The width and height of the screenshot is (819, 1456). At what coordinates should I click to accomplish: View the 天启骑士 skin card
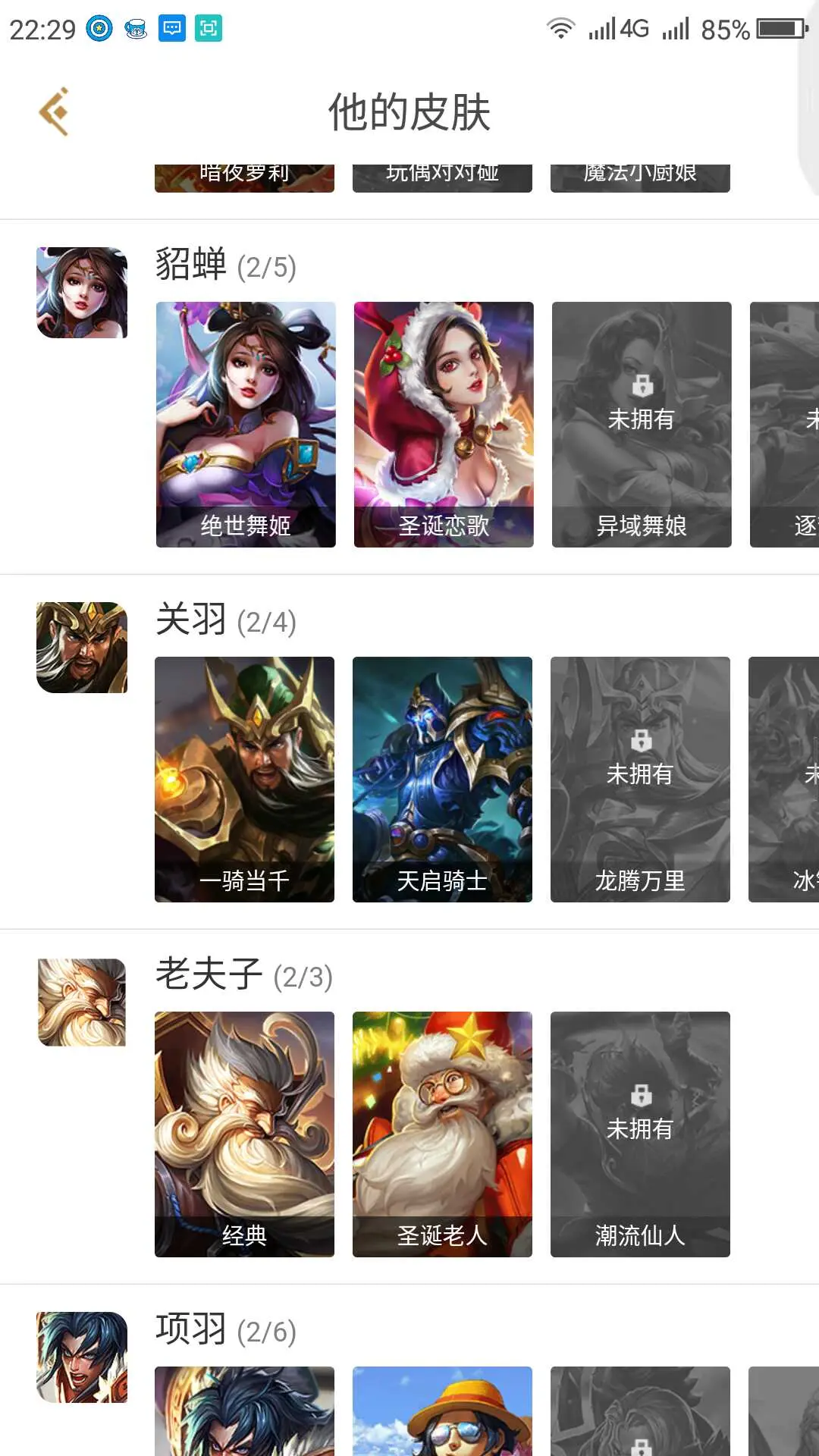pos(442,779)
